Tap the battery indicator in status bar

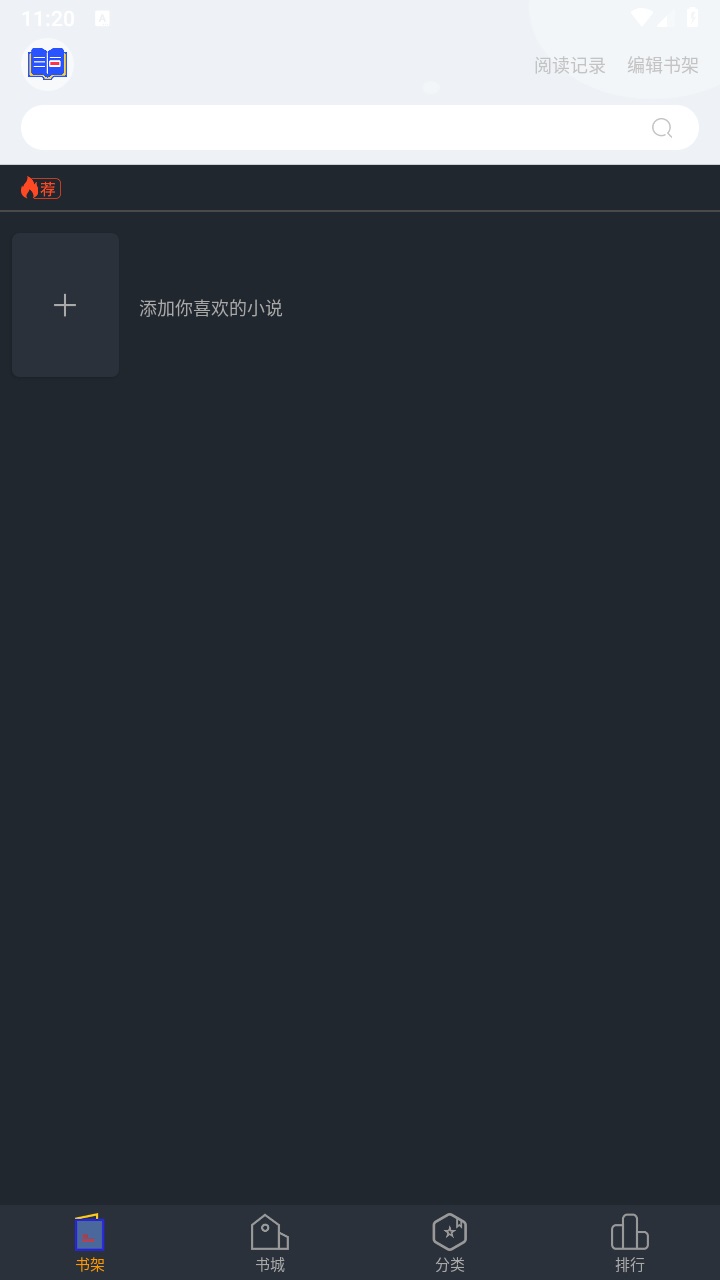click(692, 16)
